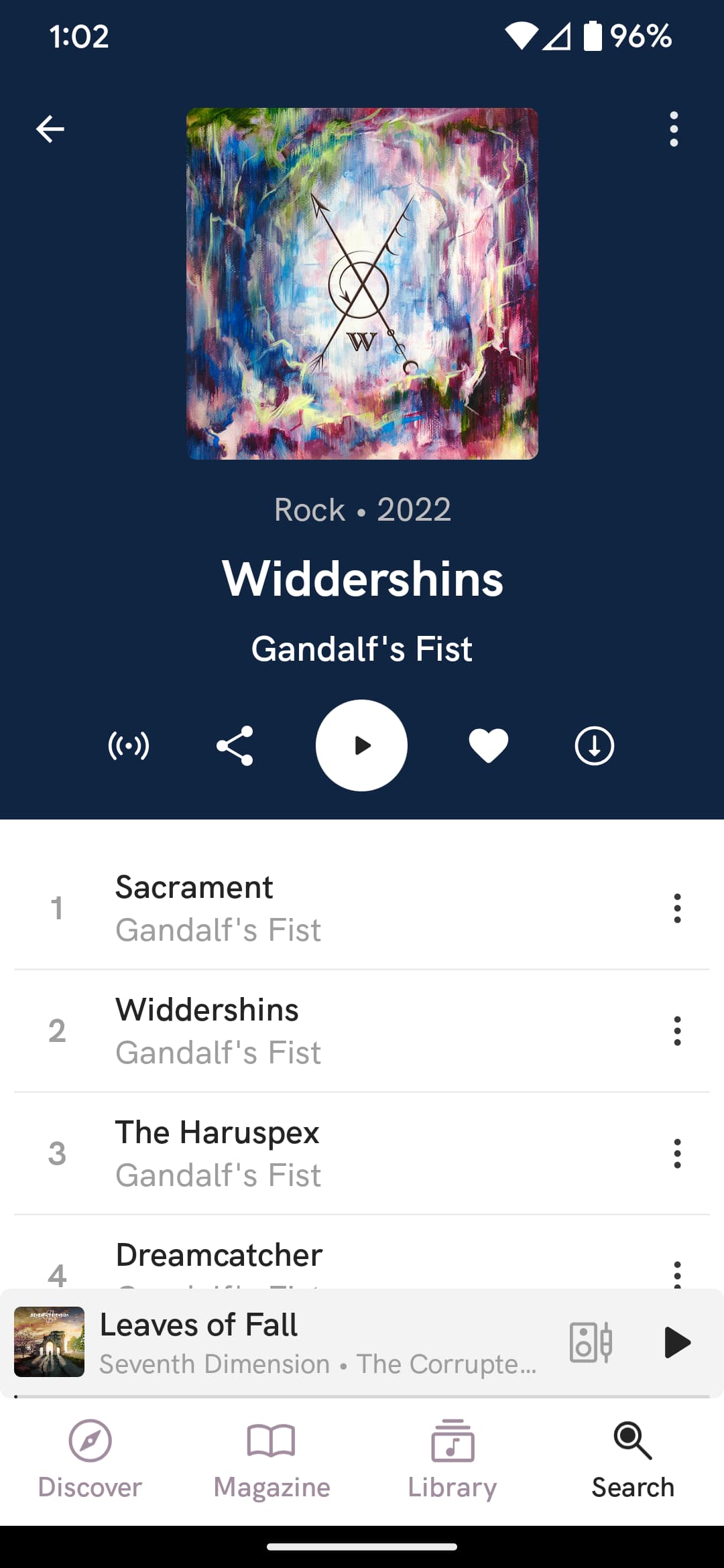Screen dimensions: 724x1568
Task: Play the Widdershins album
Action: click(x=361, y=745)
